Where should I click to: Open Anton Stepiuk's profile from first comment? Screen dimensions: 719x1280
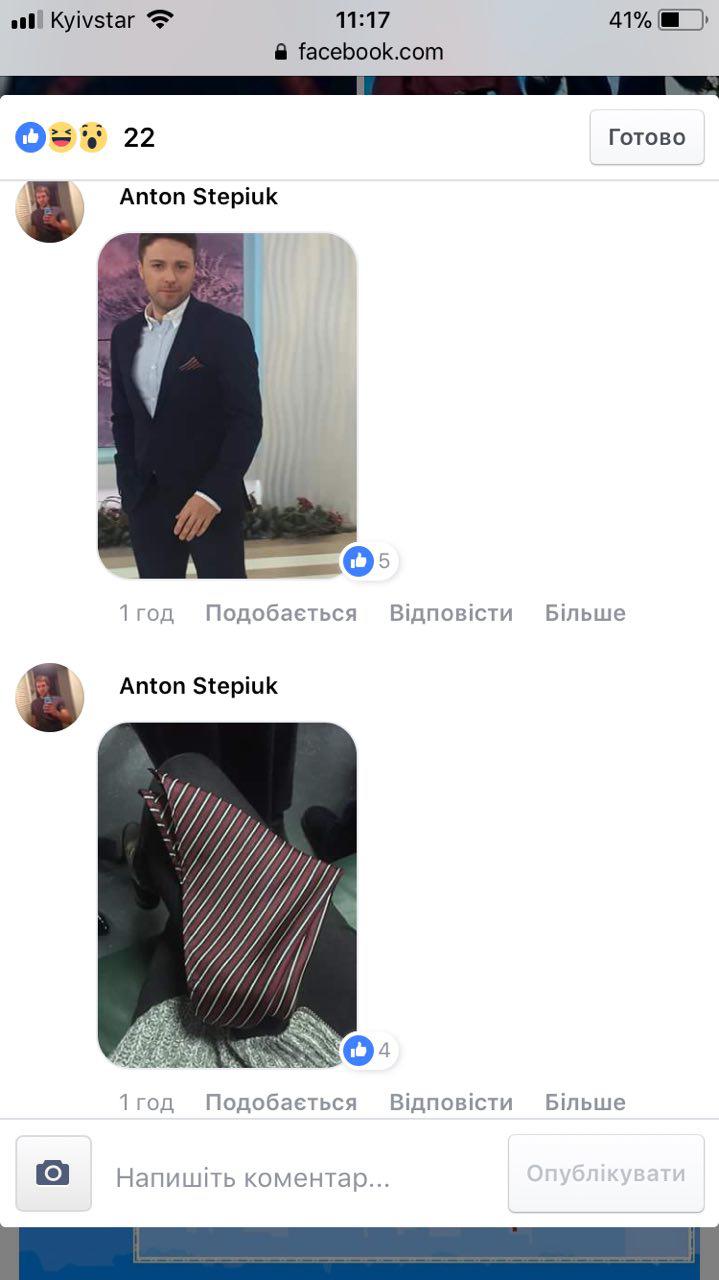tap(198, 197)
